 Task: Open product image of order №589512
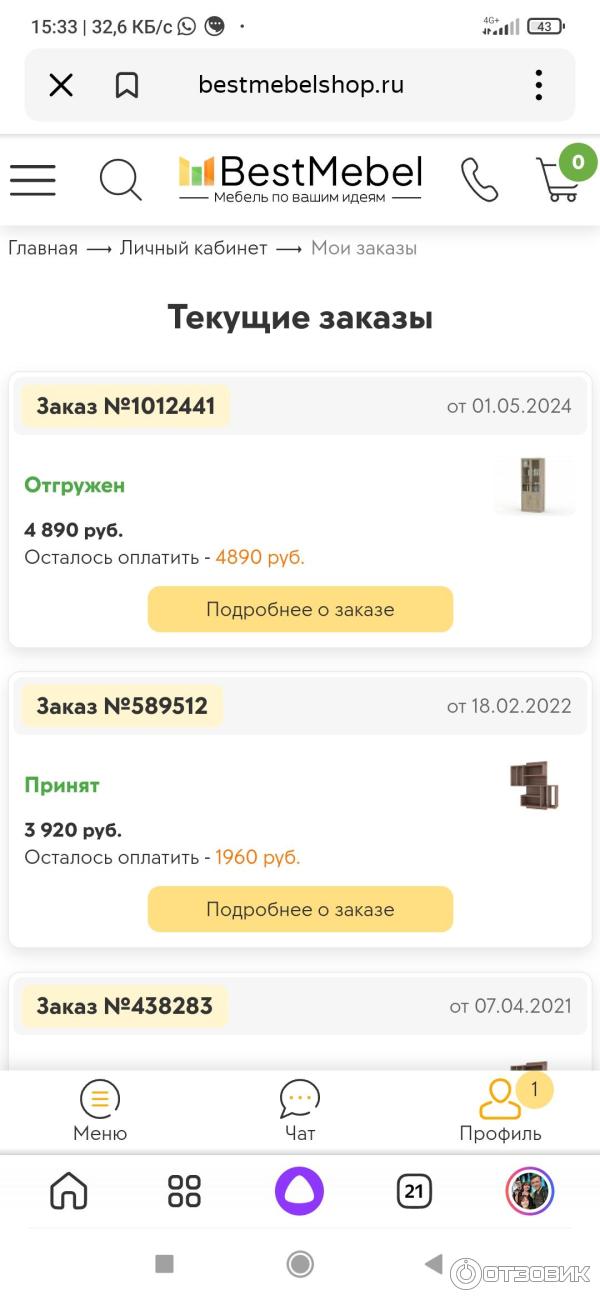pos(534,786)
